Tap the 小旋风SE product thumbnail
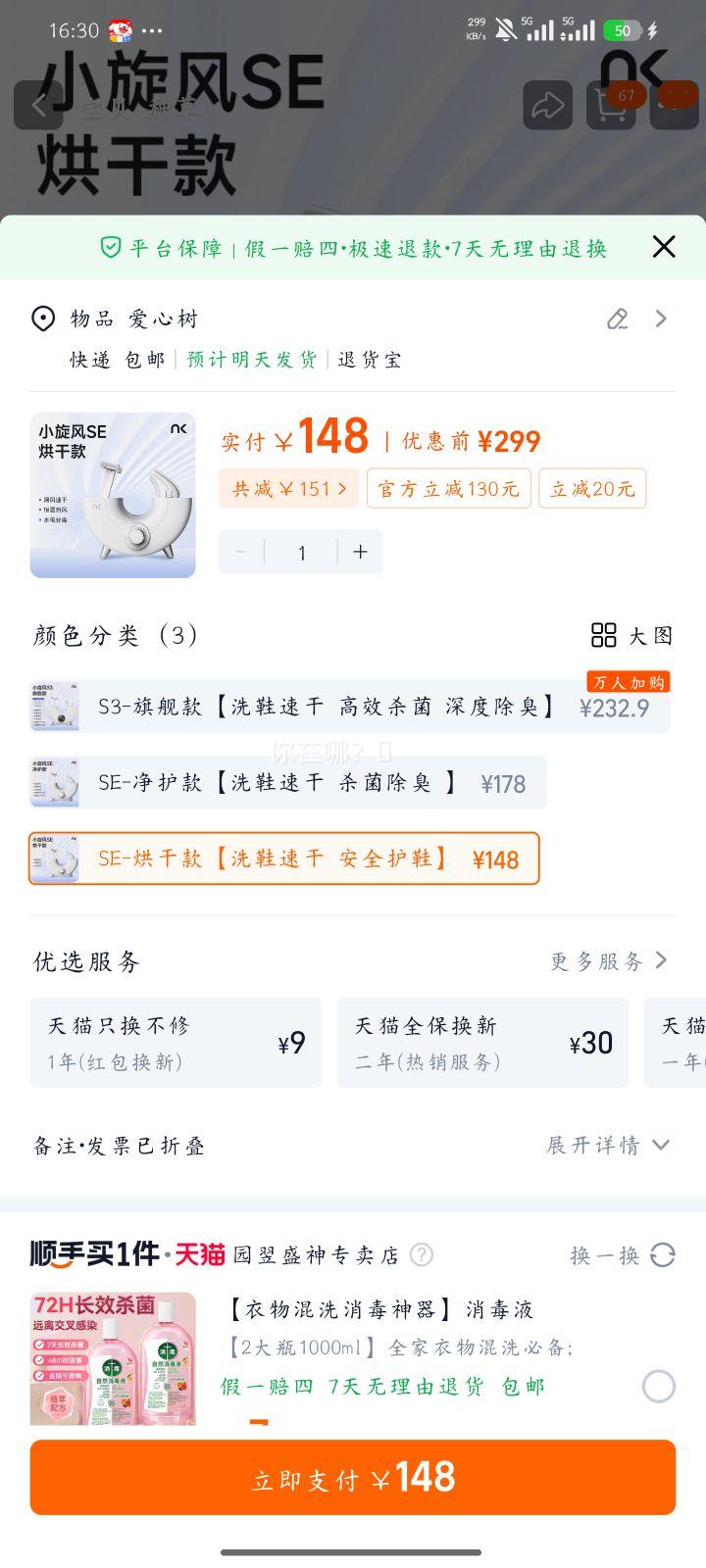706x1568 pixels. (112, 495)
